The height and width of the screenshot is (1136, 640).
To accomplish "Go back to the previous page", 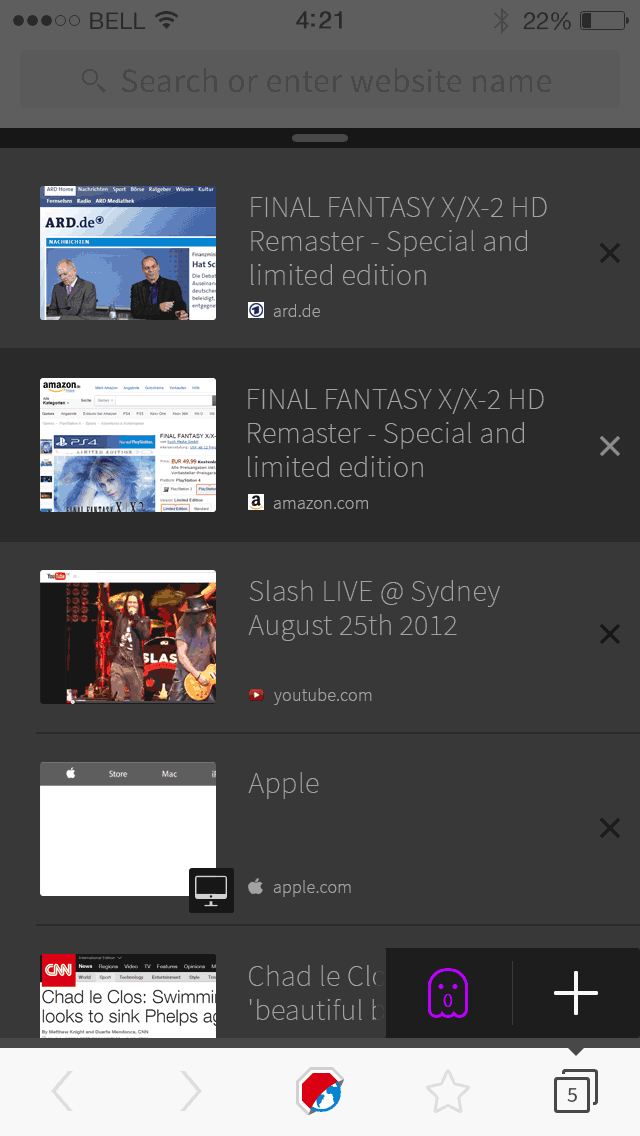I will point(62,1090).
